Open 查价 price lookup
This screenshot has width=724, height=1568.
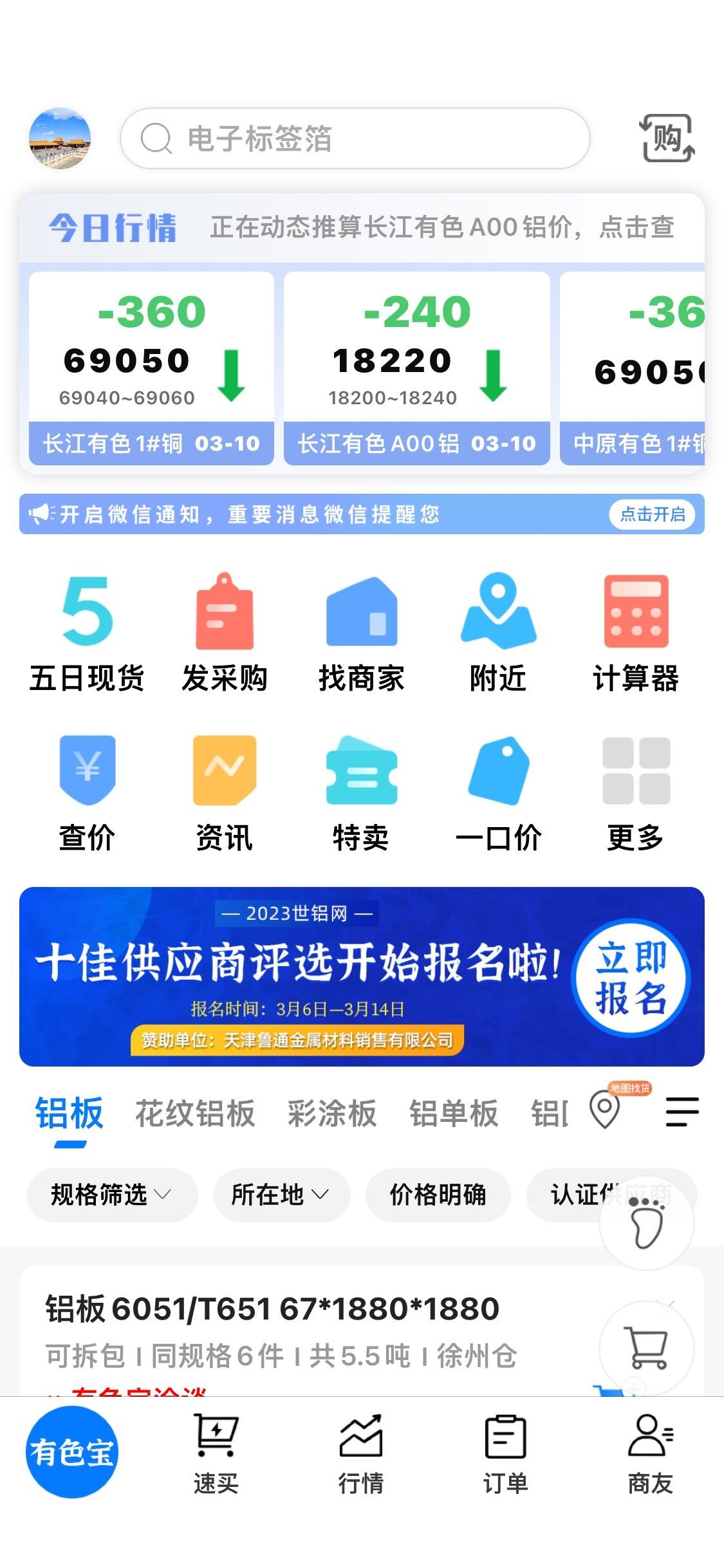tap(87, 794)
